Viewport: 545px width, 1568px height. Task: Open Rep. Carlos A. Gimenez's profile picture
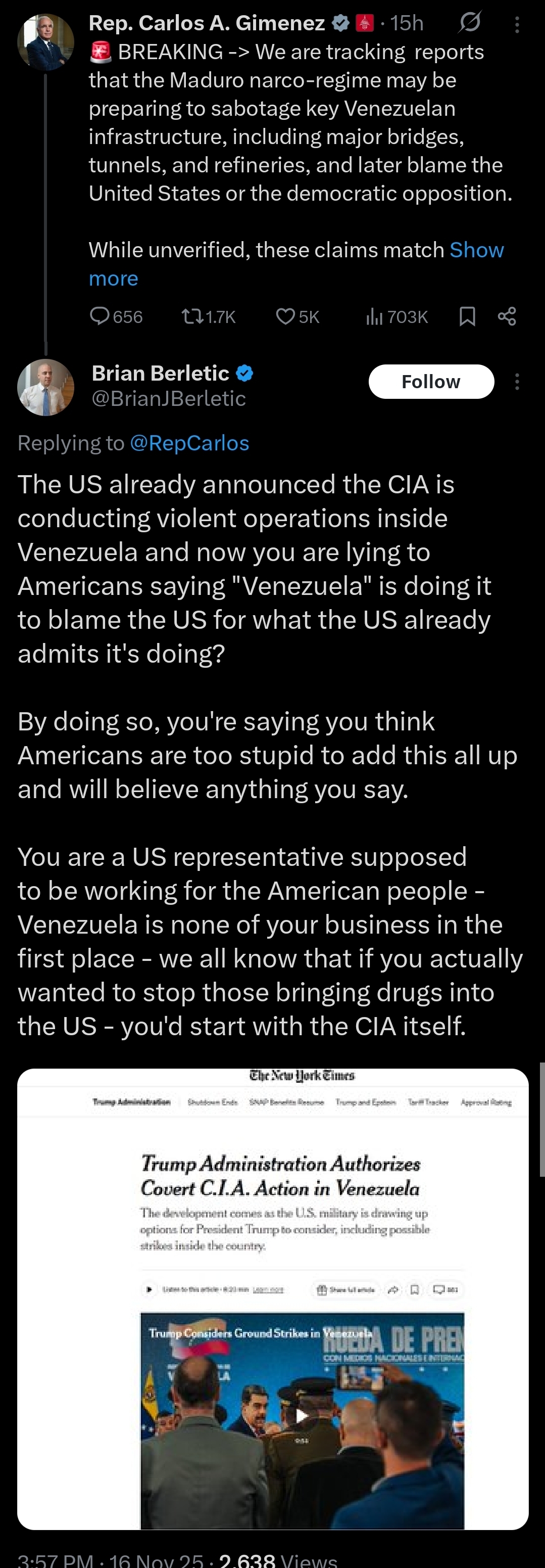coord(45,42)
